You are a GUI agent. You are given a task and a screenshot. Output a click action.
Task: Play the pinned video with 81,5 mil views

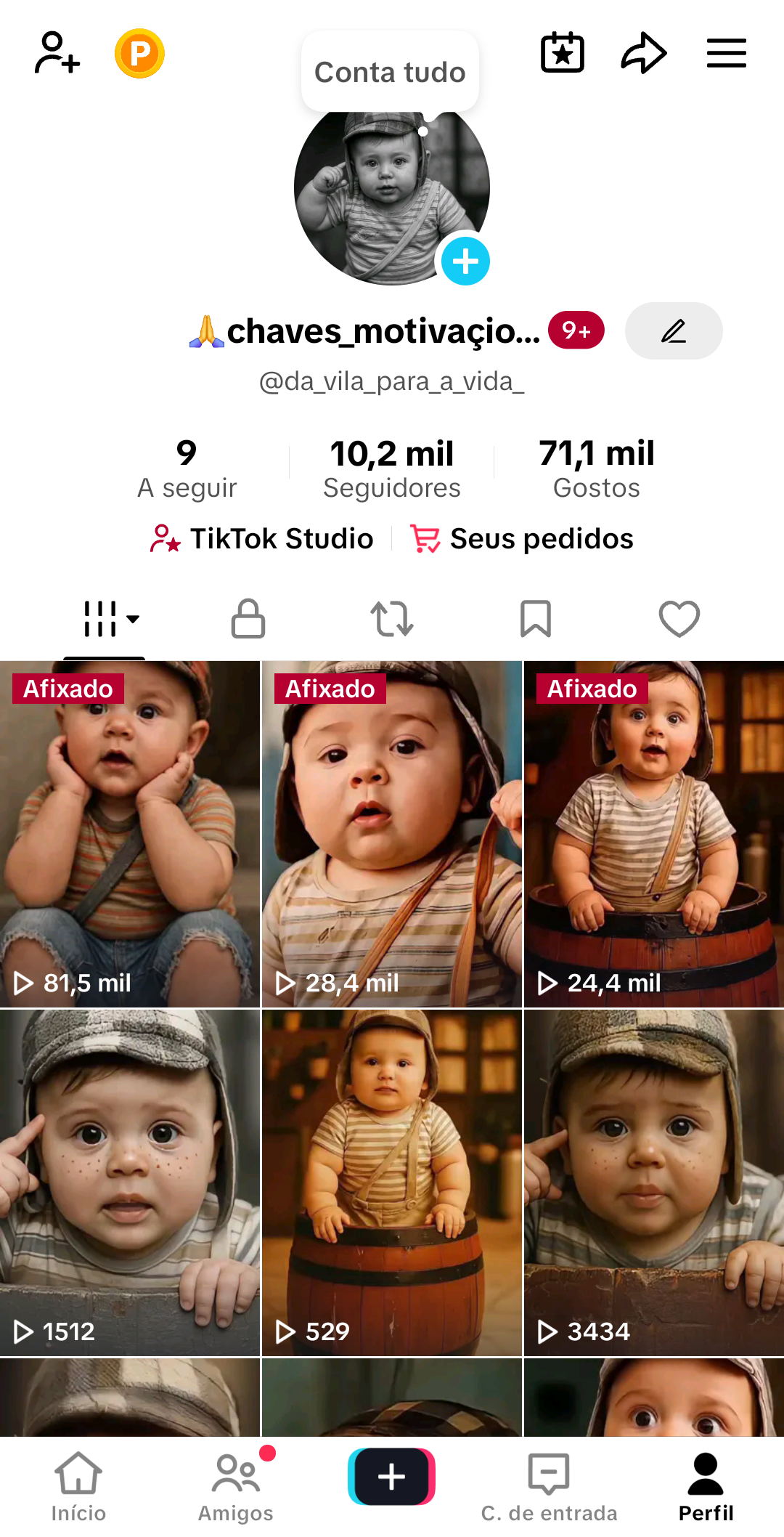click(130, 833)
